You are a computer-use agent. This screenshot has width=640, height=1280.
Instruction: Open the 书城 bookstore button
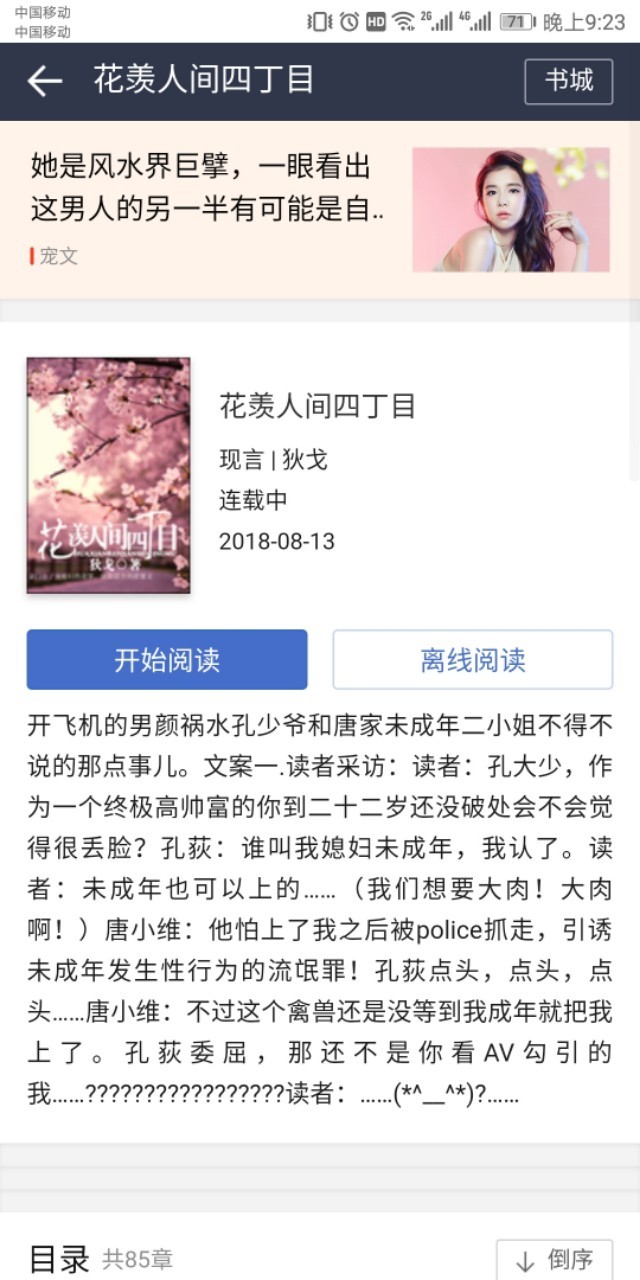coord(568,81)
